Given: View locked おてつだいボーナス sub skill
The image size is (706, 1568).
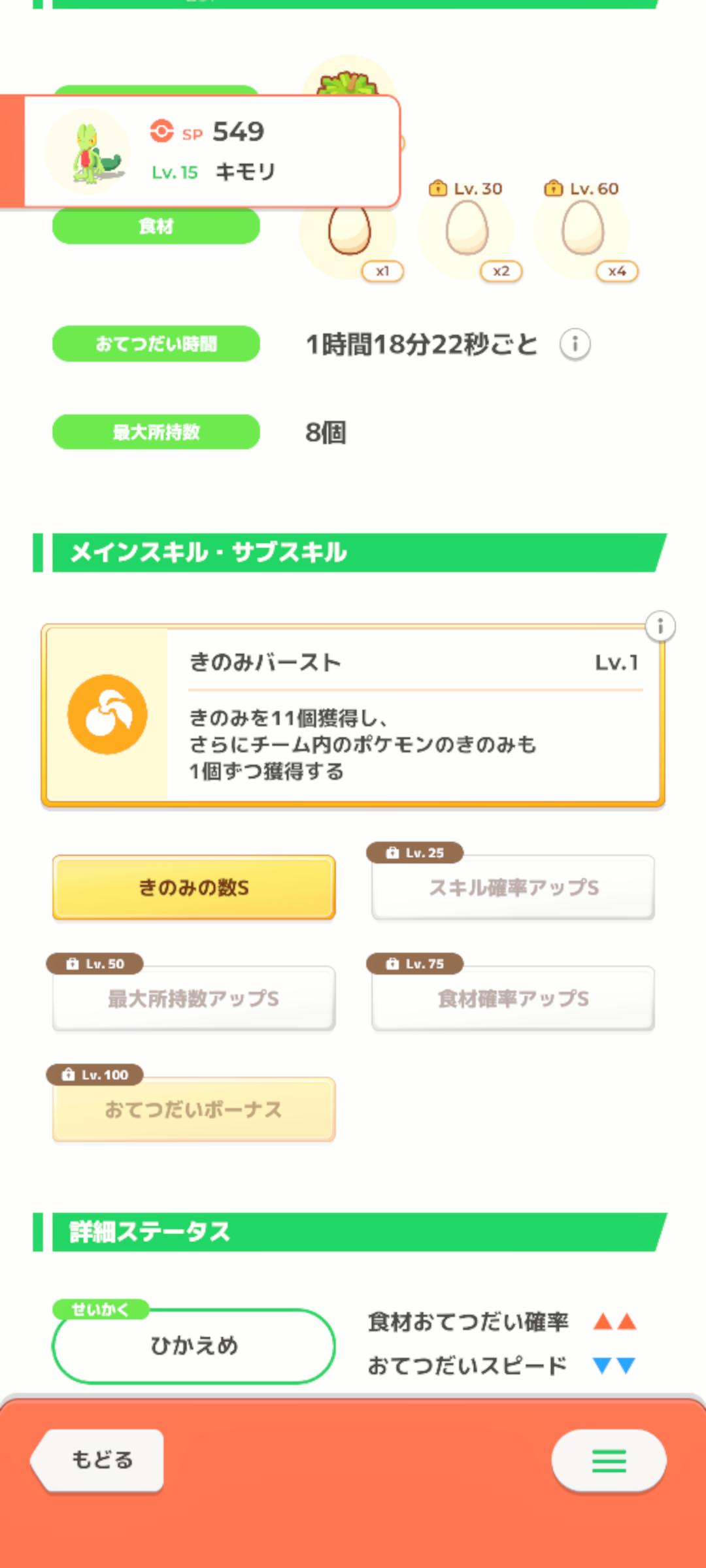Looking at the screenshot, I should coord(194,1109).
